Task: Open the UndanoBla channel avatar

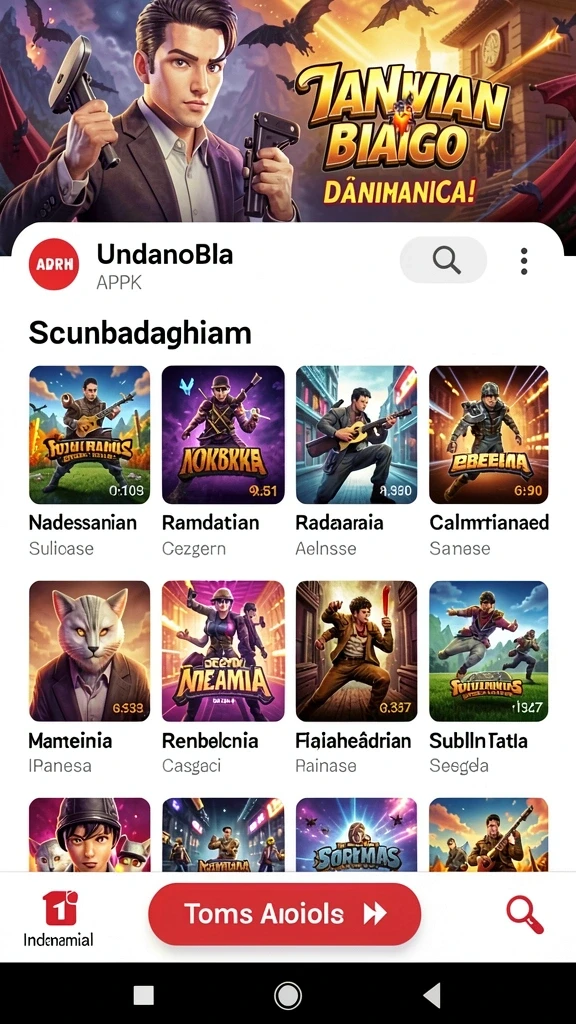Action: 54,263
